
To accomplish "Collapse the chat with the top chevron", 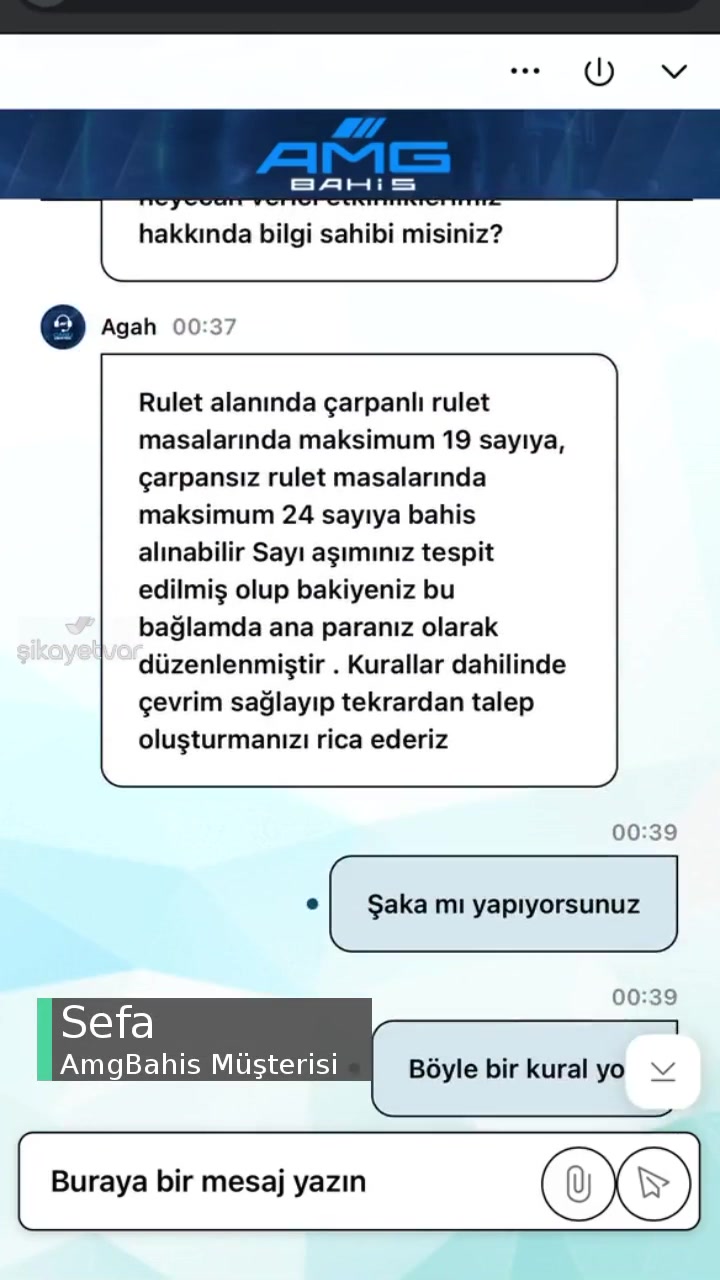I will coord(674,71).
